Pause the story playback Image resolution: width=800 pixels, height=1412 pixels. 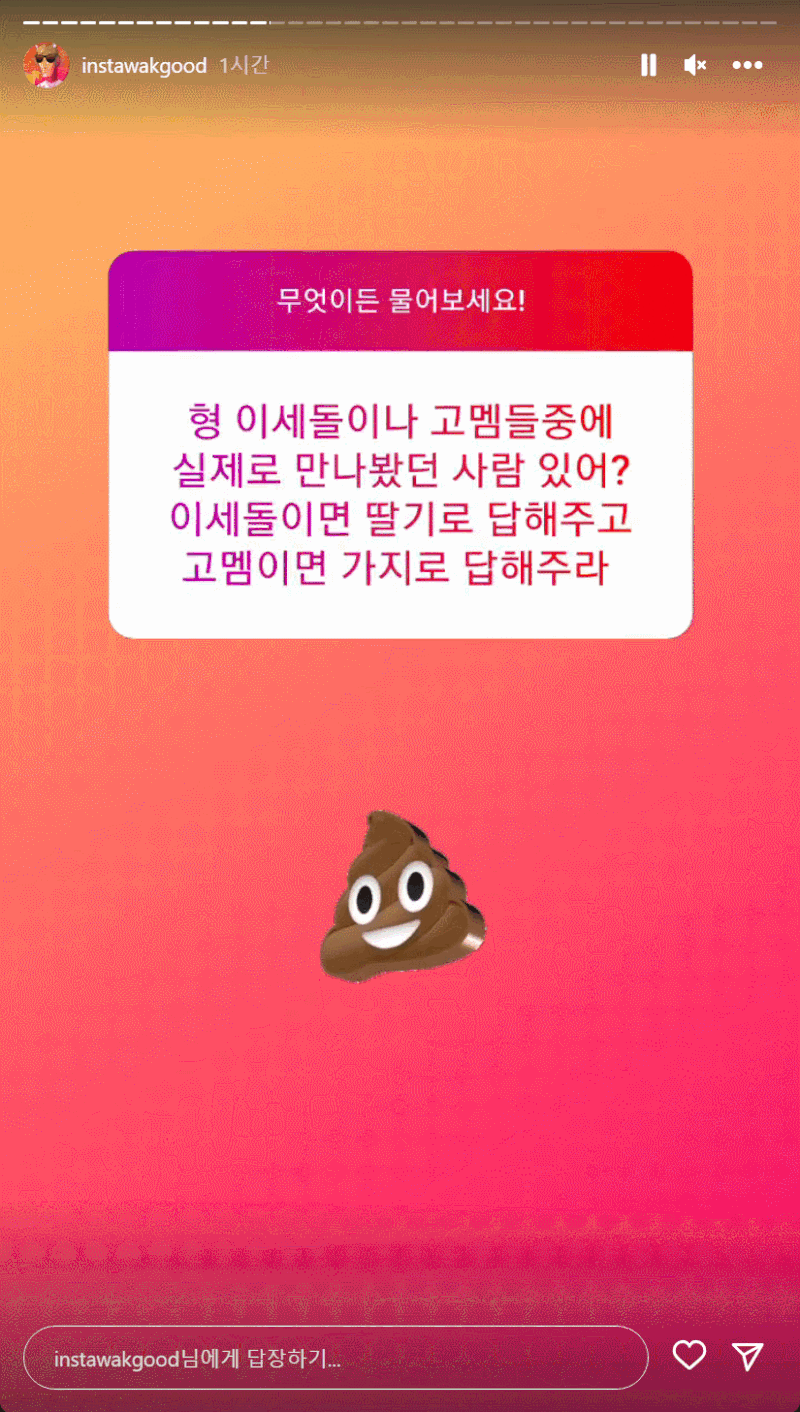(x=648, y=66)
